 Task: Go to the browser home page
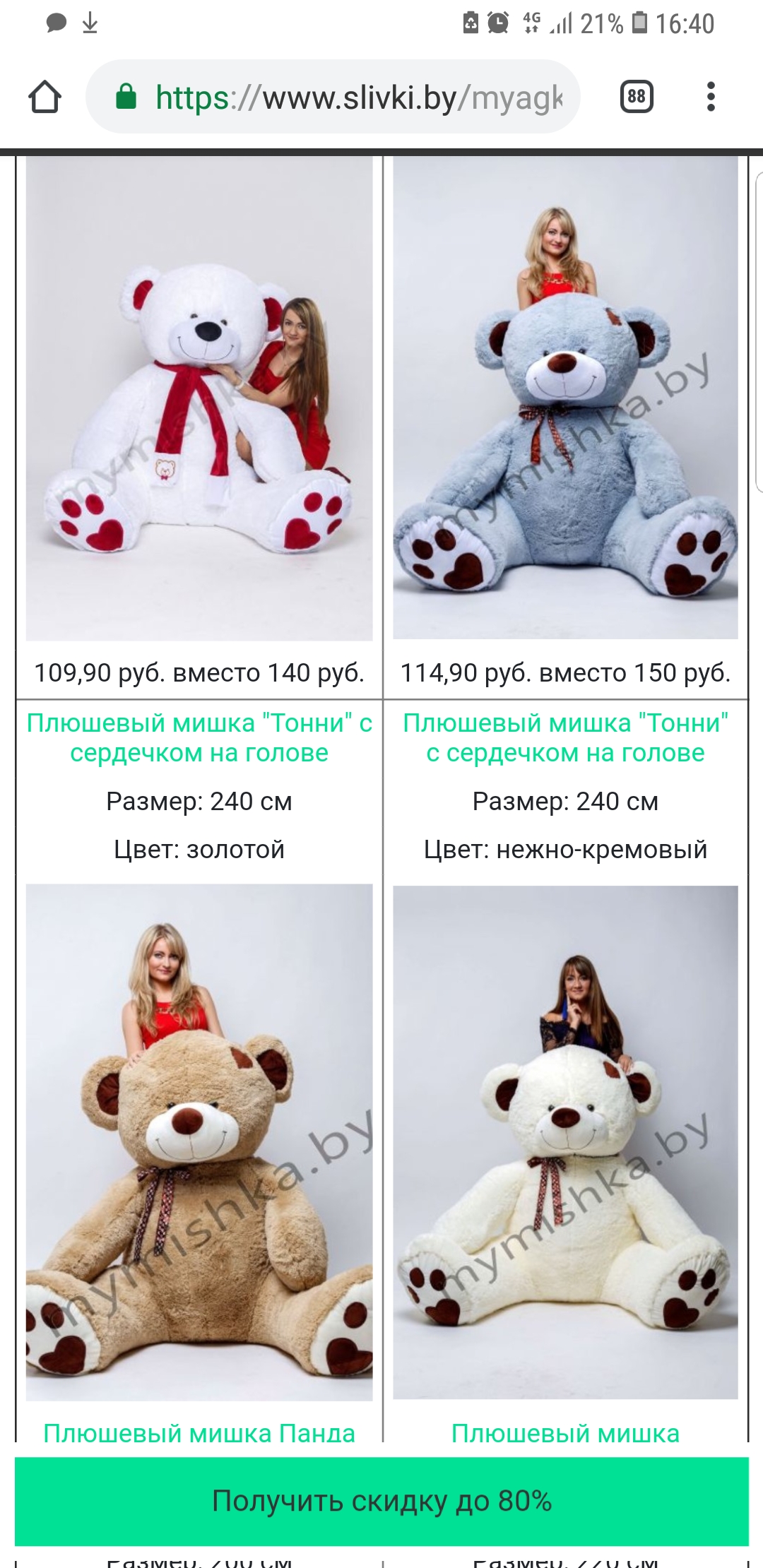click(x=45, y=97)
